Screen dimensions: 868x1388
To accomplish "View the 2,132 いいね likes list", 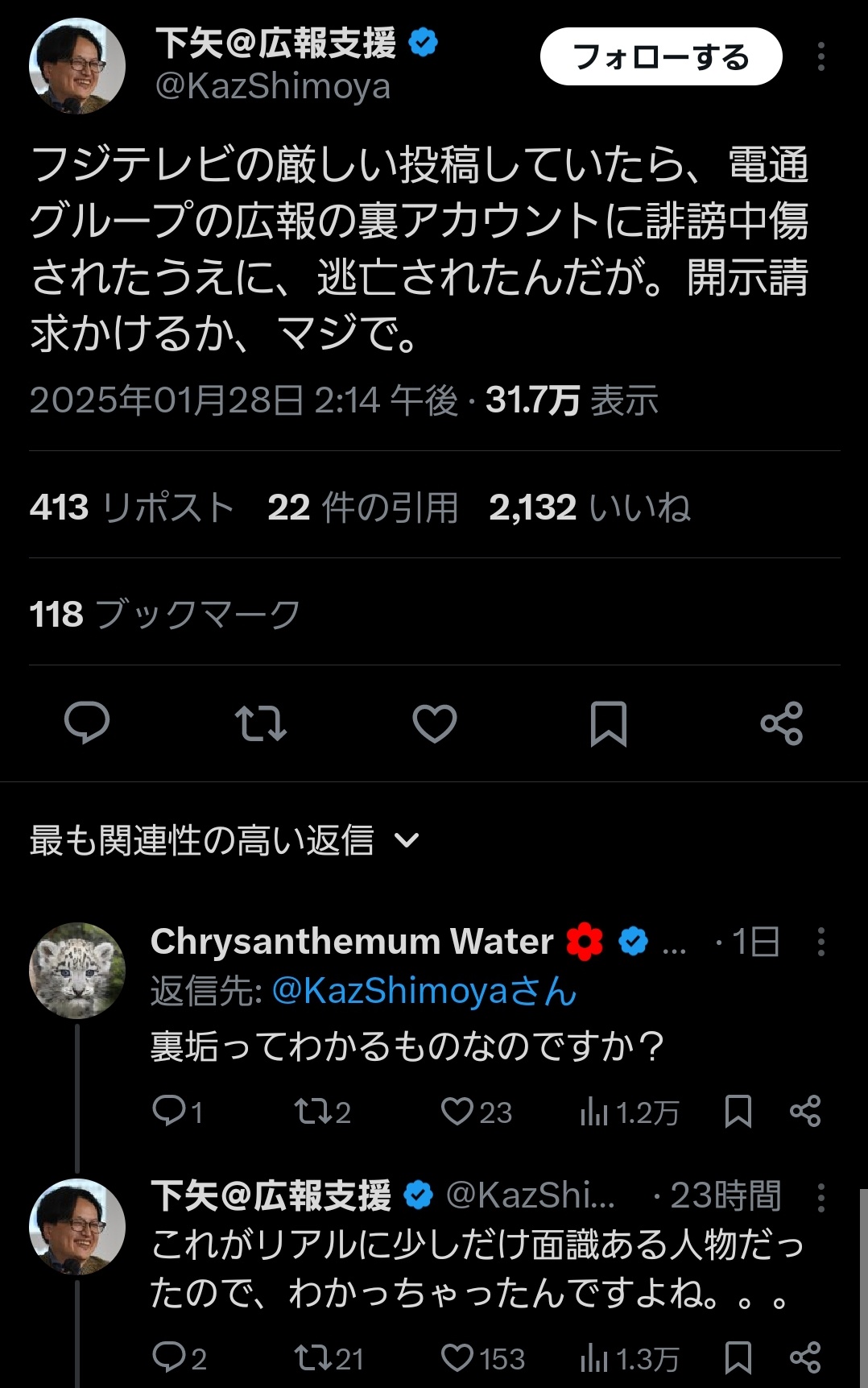I will (x=589, y=508).
